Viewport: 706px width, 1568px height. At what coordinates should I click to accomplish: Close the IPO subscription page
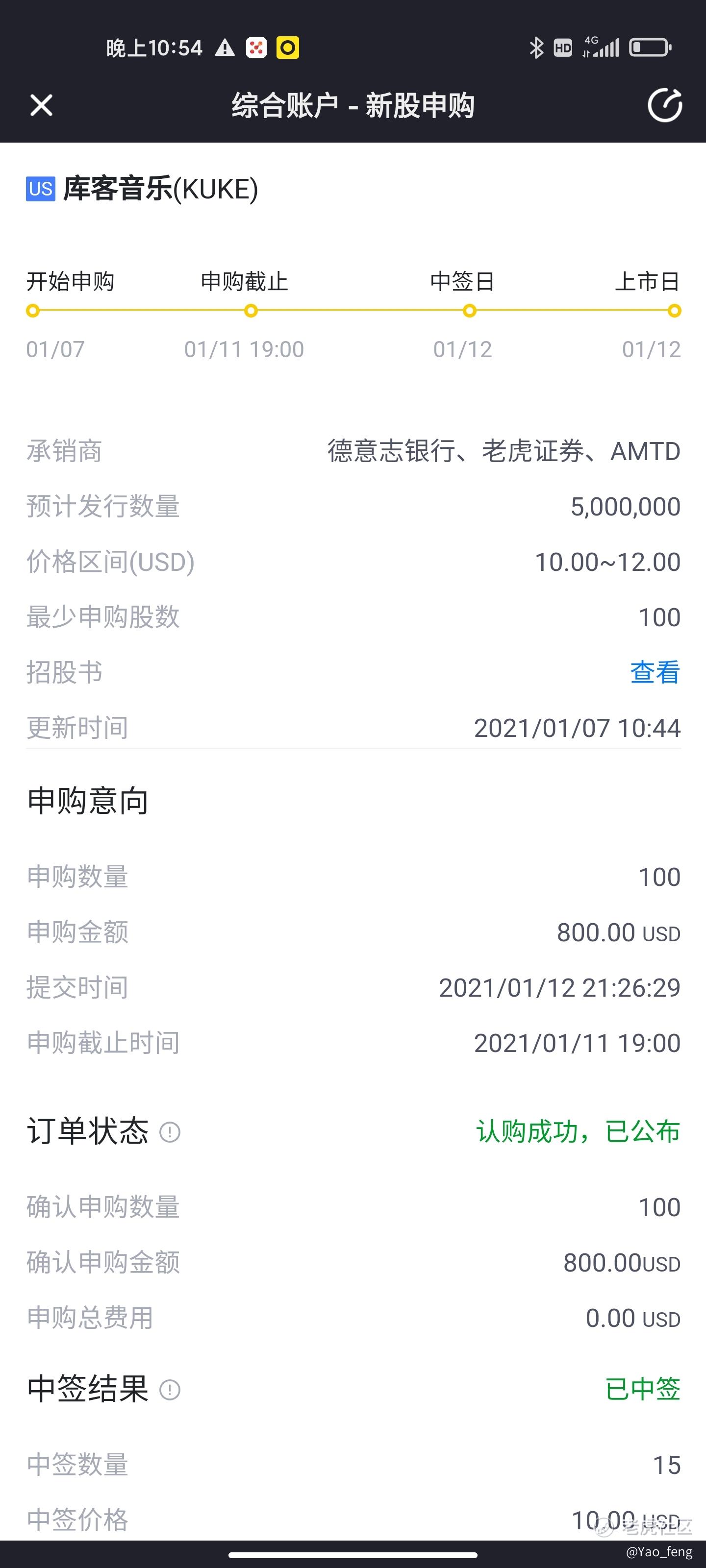(x=41, y=105)
